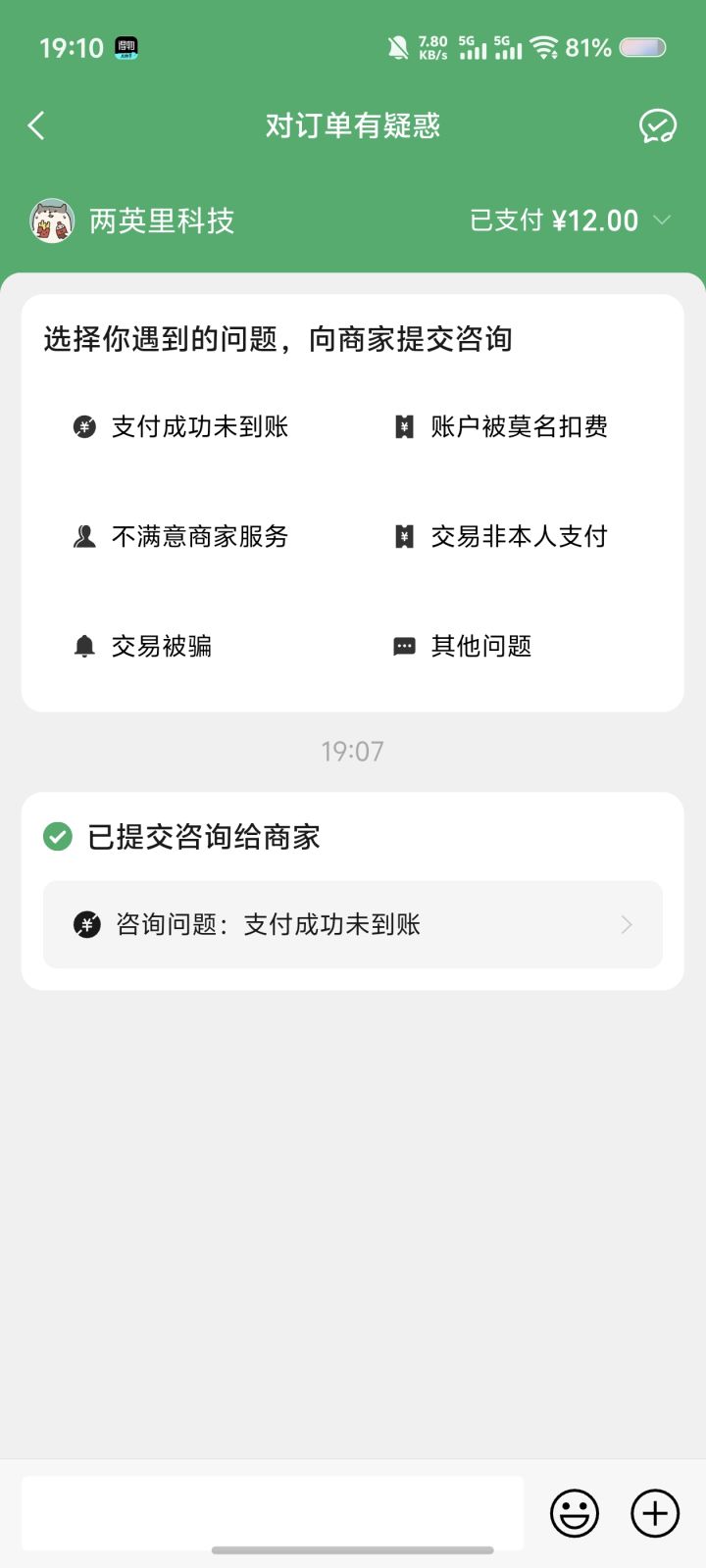Image resolution: width=706 pixels, height=1568 pixels.
Task: Open the emoji picker
Action: pyautogui.click(x=575, y=1512)
